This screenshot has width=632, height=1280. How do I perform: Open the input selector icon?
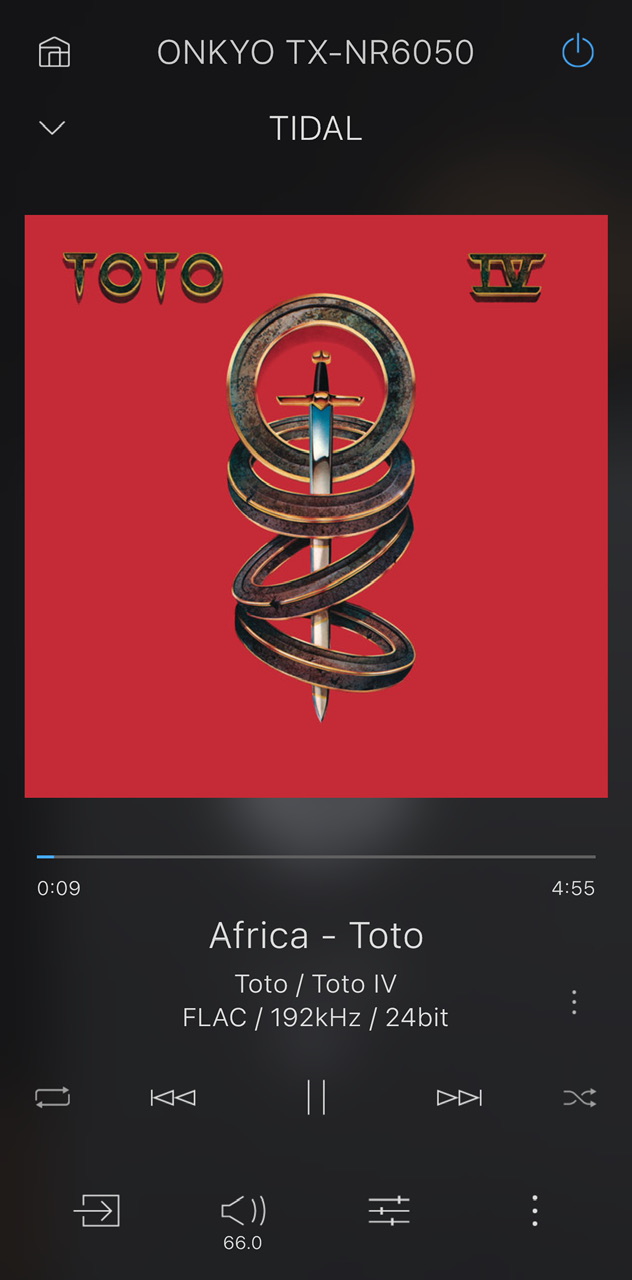click(97, 1211)
